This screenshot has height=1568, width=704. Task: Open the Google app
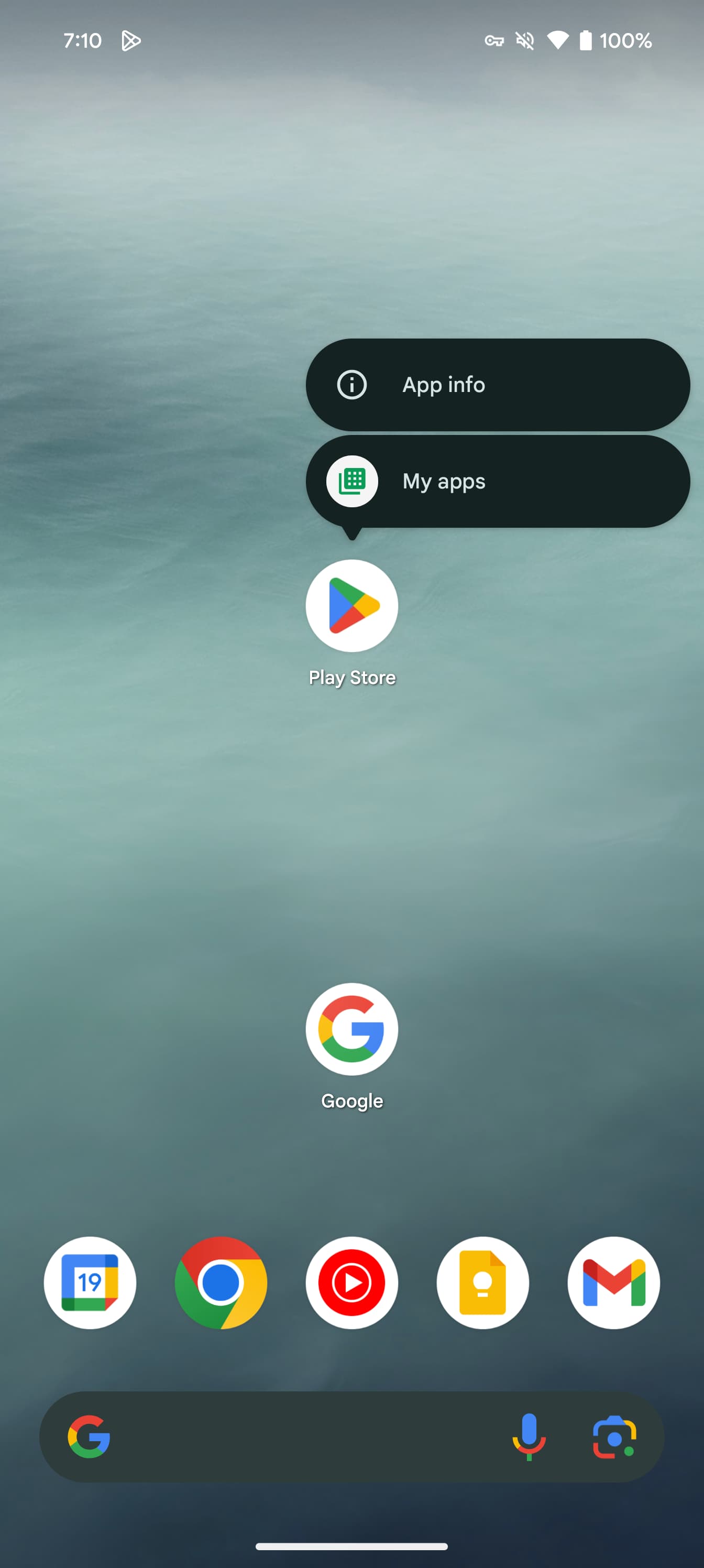click(x=351, y=1029)
